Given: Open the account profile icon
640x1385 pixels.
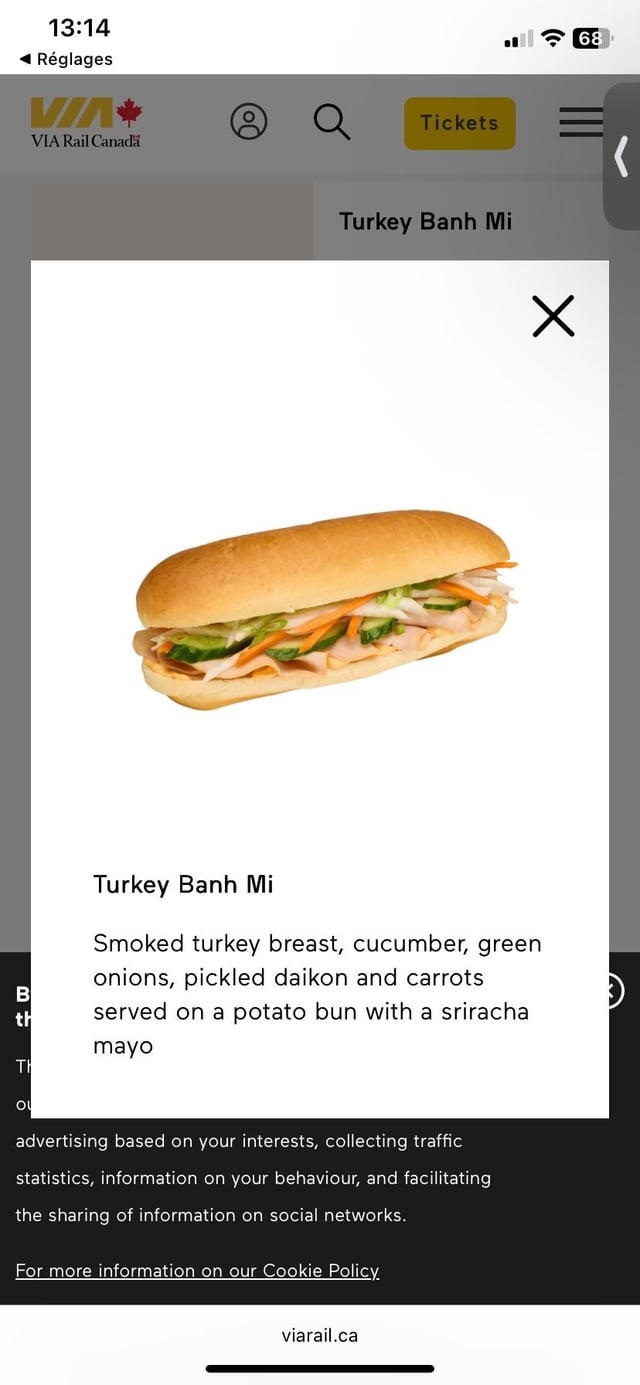Looking at the screenshot, I should coord(249,122).
